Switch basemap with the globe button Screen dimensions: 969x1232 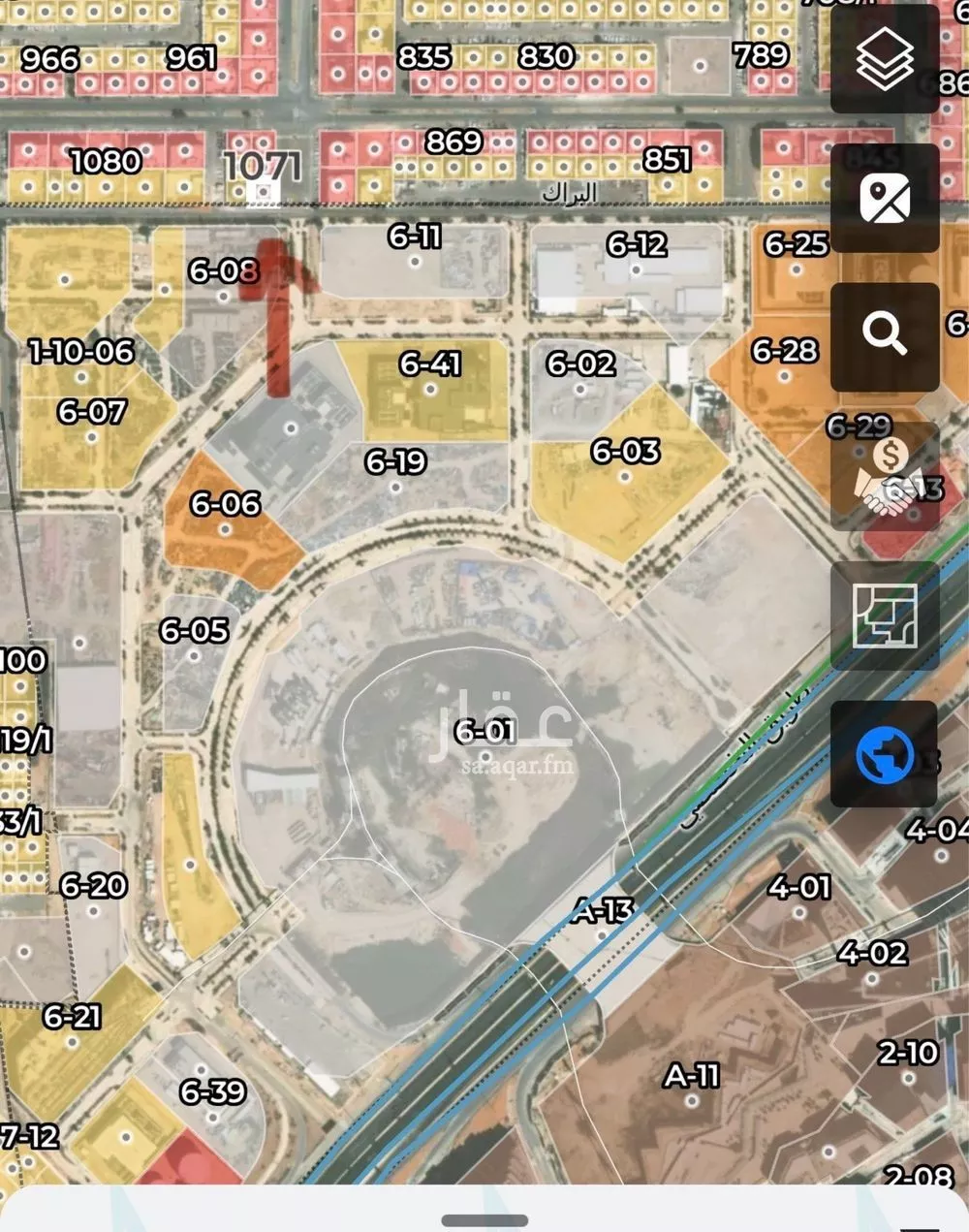884,755
